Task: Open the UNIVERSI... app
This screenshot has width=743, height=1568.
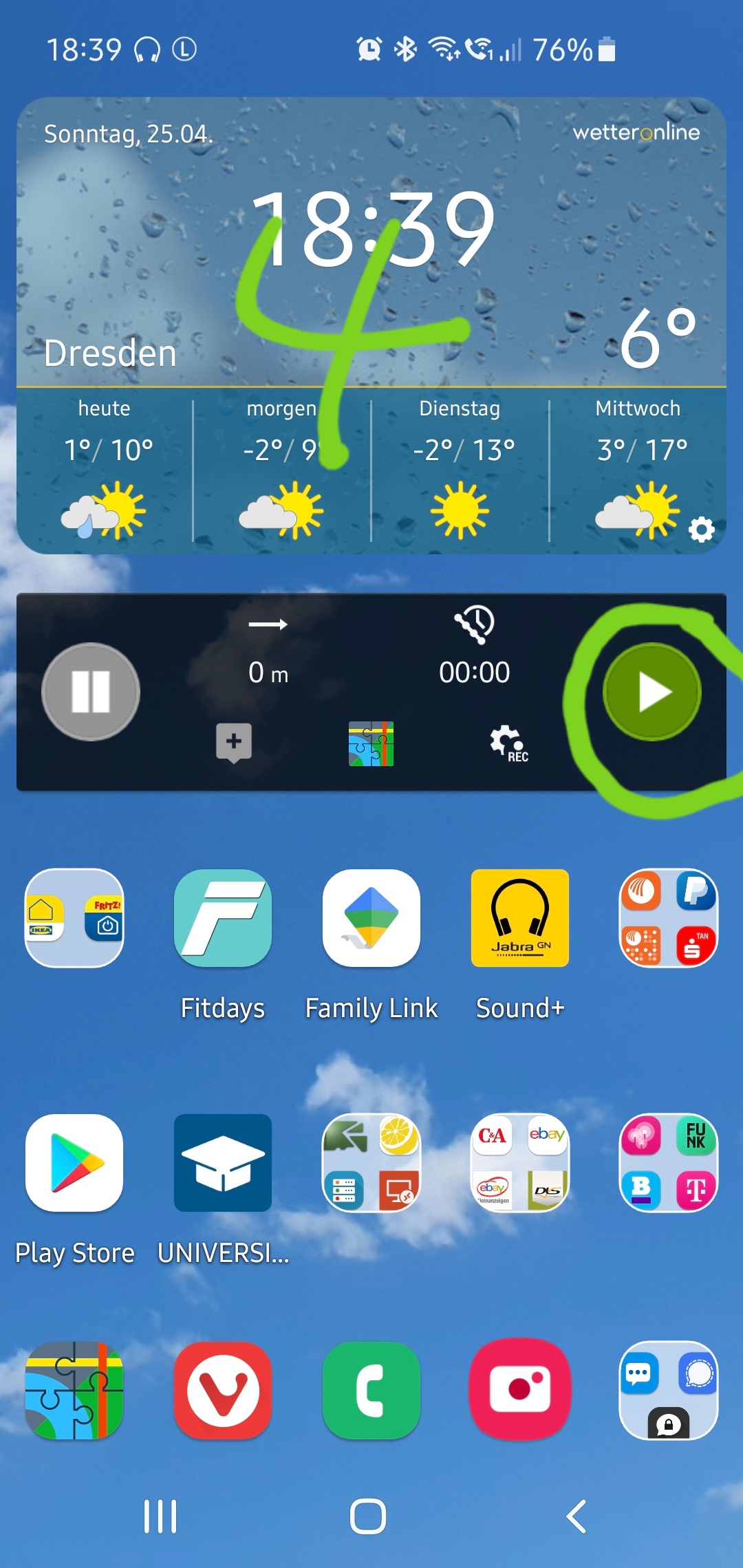Action: pos(223,1163)
